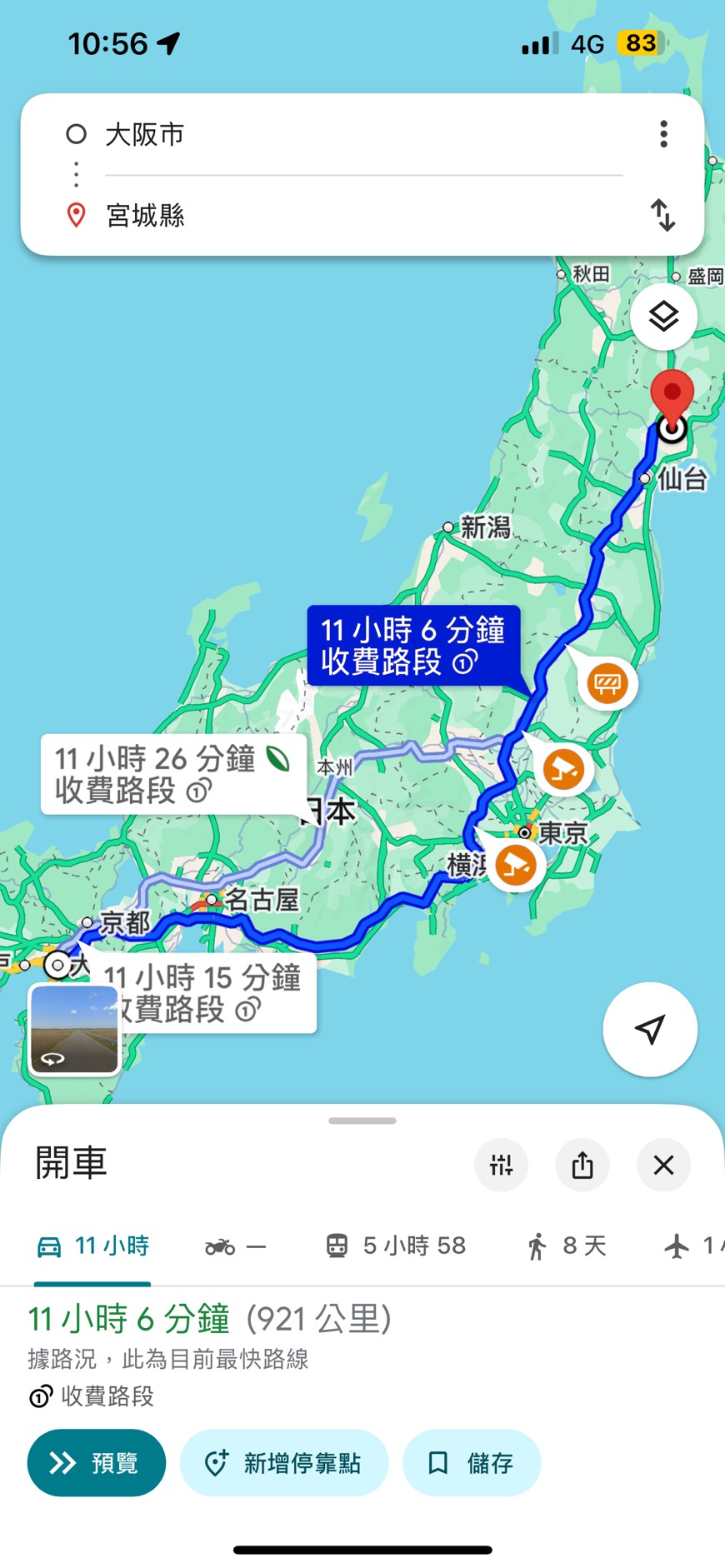Open route options filter icon
The height and width of the screenshot is (1568, 725).
click(x=501, y=1165)
